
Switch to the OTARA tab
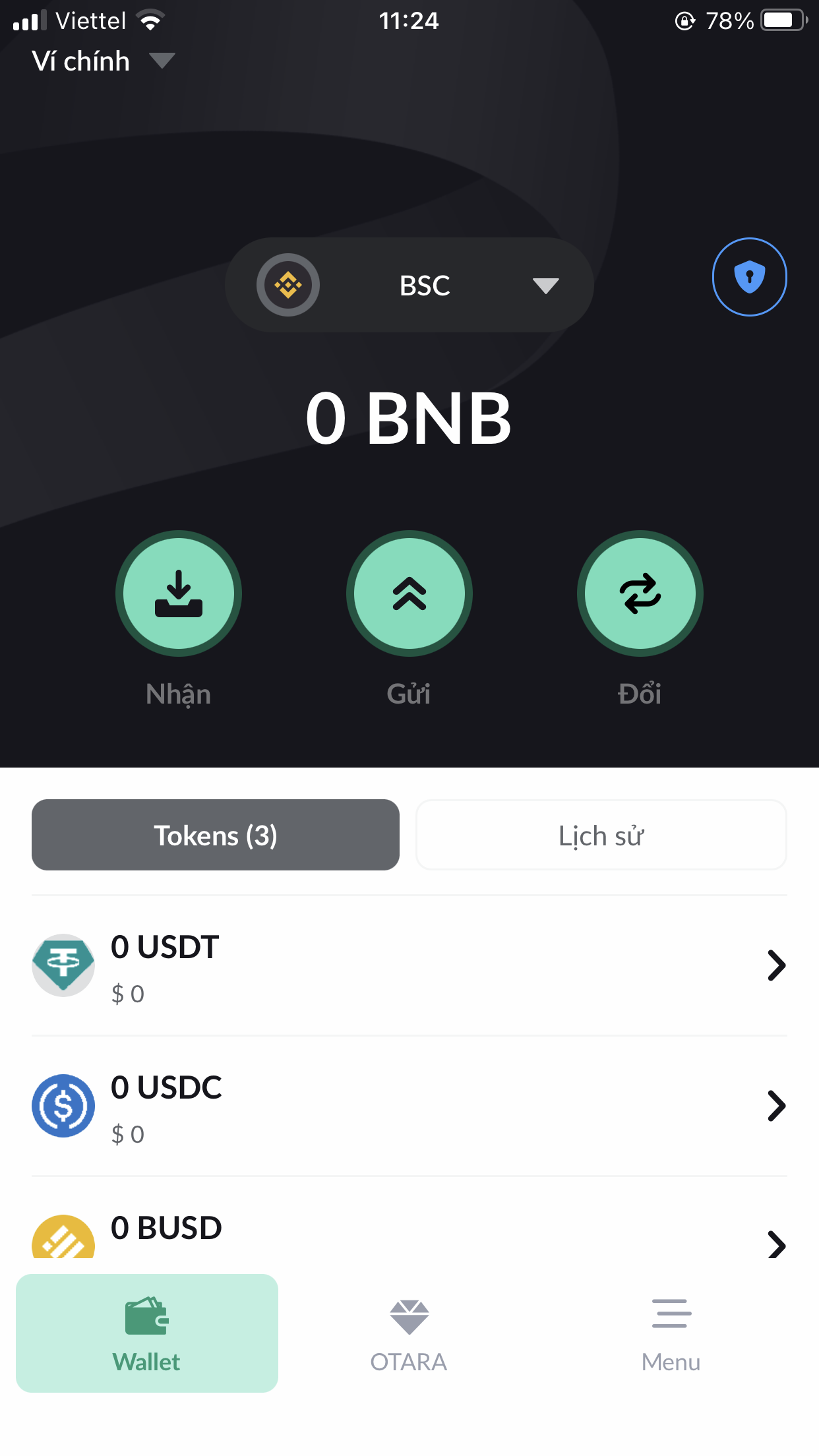[x=409, y=1333]
